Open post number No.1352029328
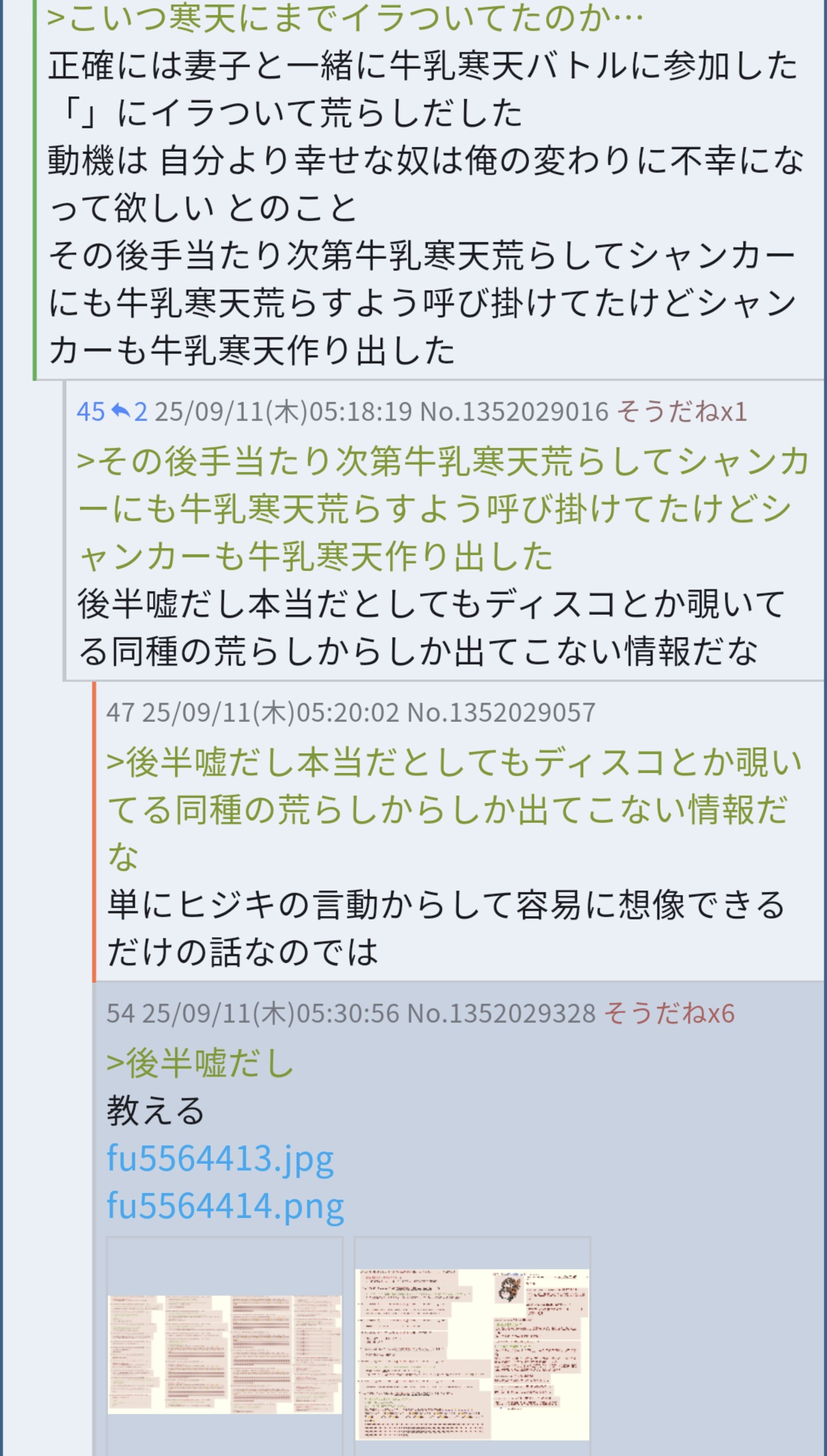Screen dimensions: 827x1456 tap(501, 1013)
